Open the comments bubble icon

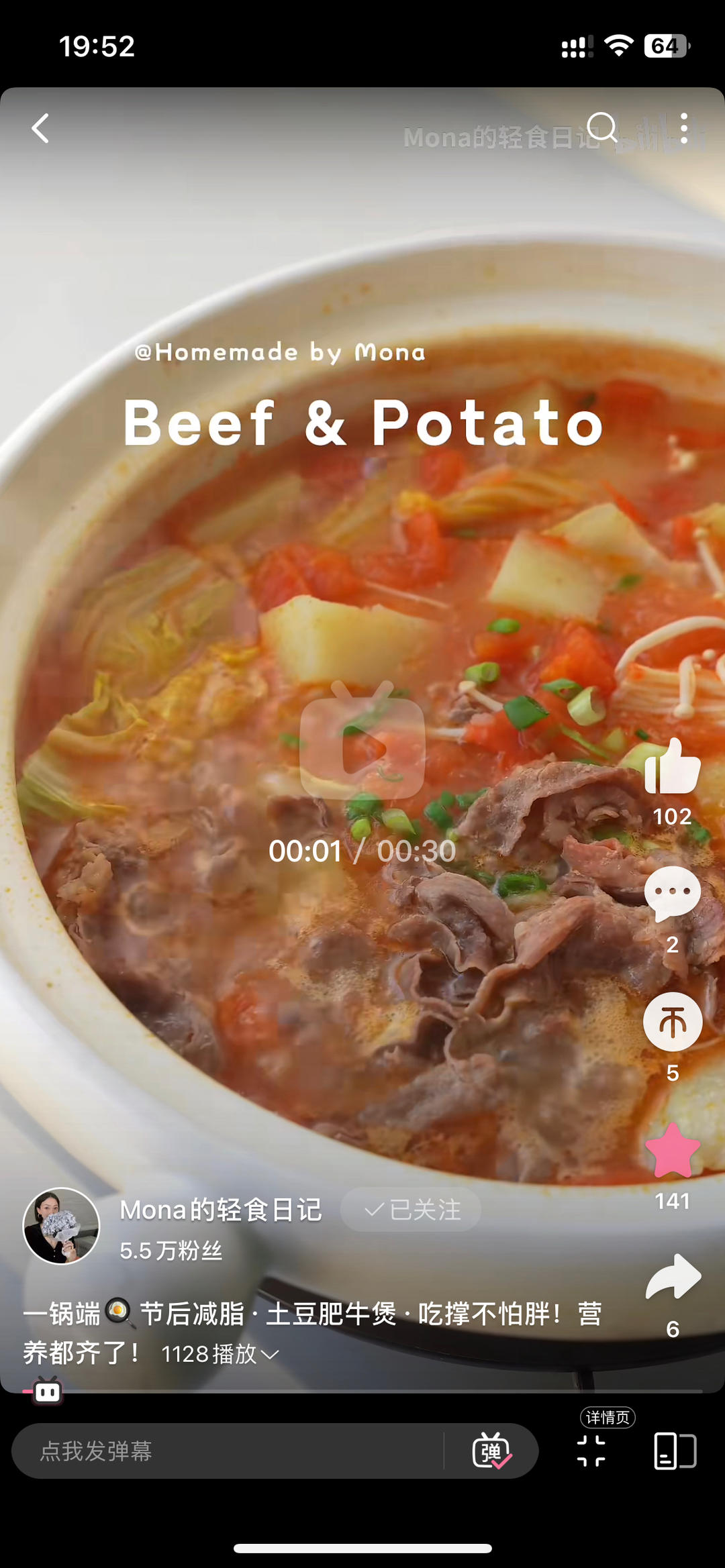pos(672,894)
